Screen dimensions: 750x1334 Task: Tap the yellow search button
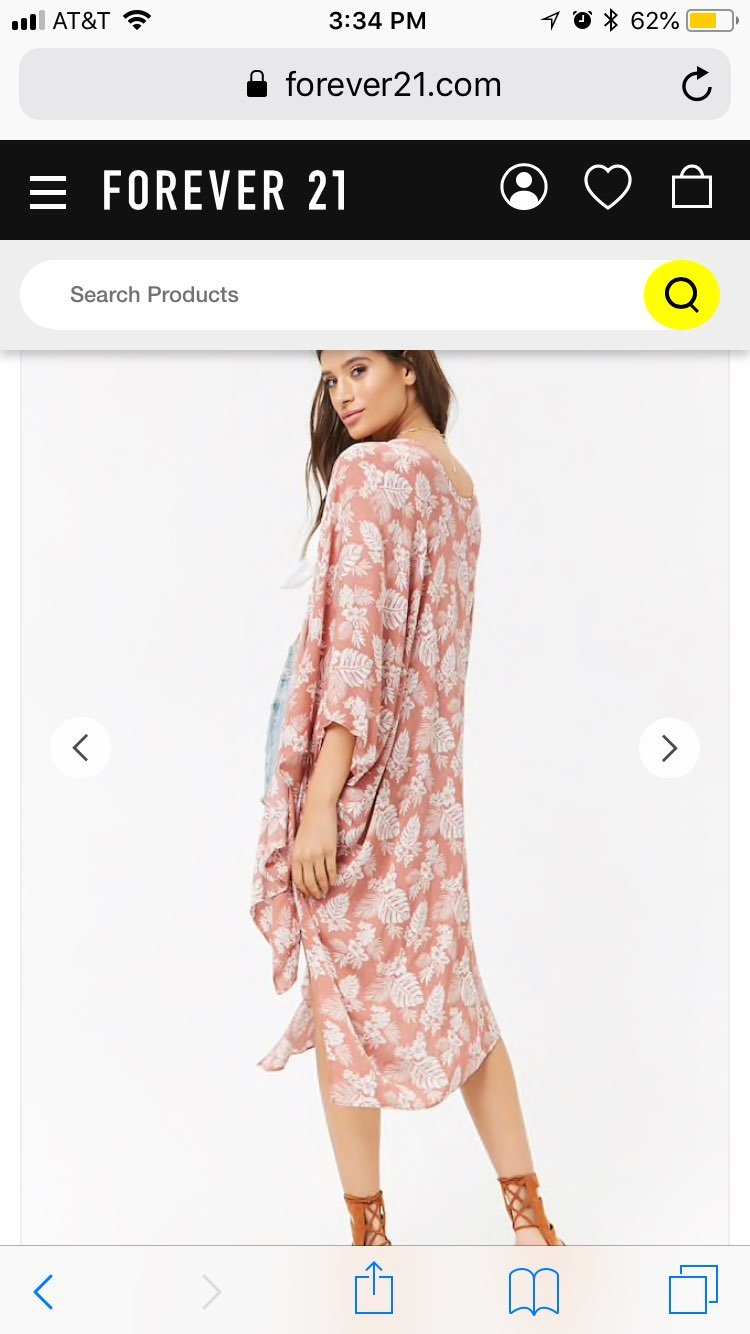tap(681, 295)
